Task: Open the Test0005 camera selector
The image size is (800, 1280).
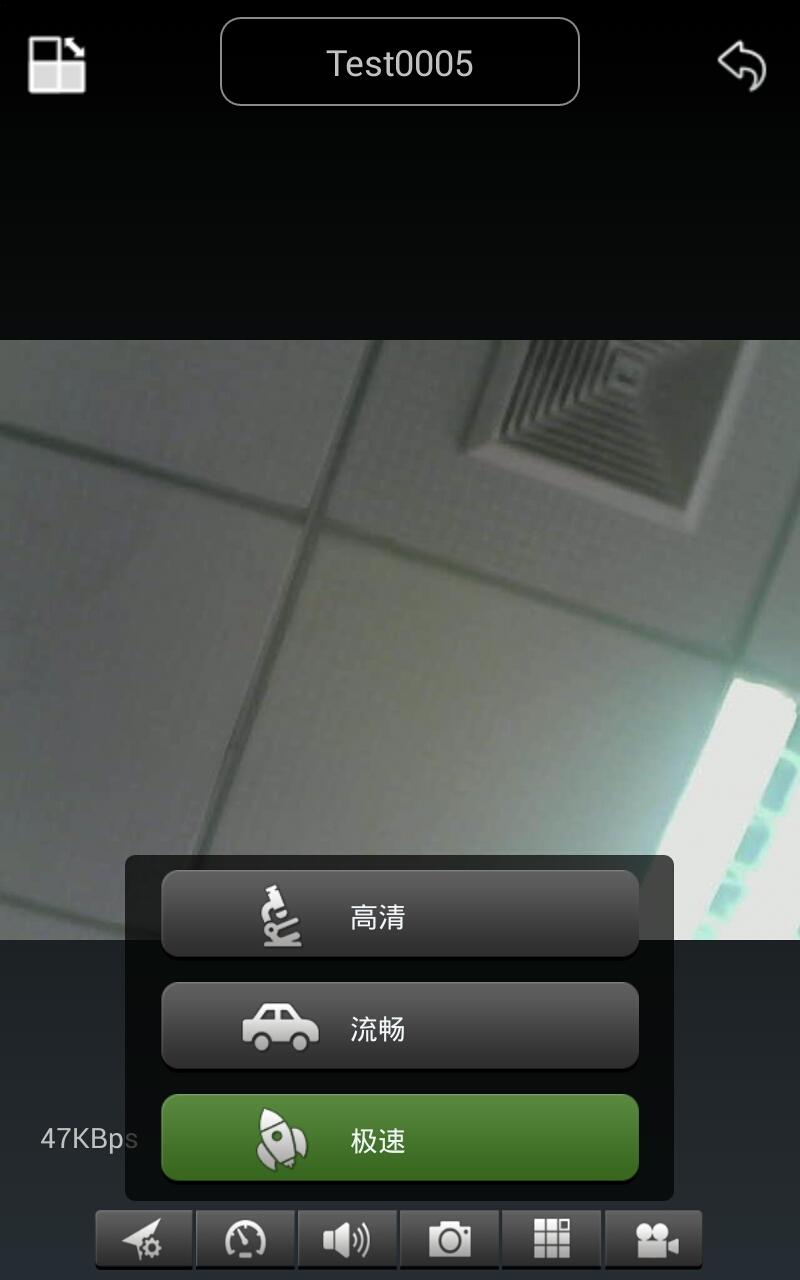Action: (x=399, y=62)
